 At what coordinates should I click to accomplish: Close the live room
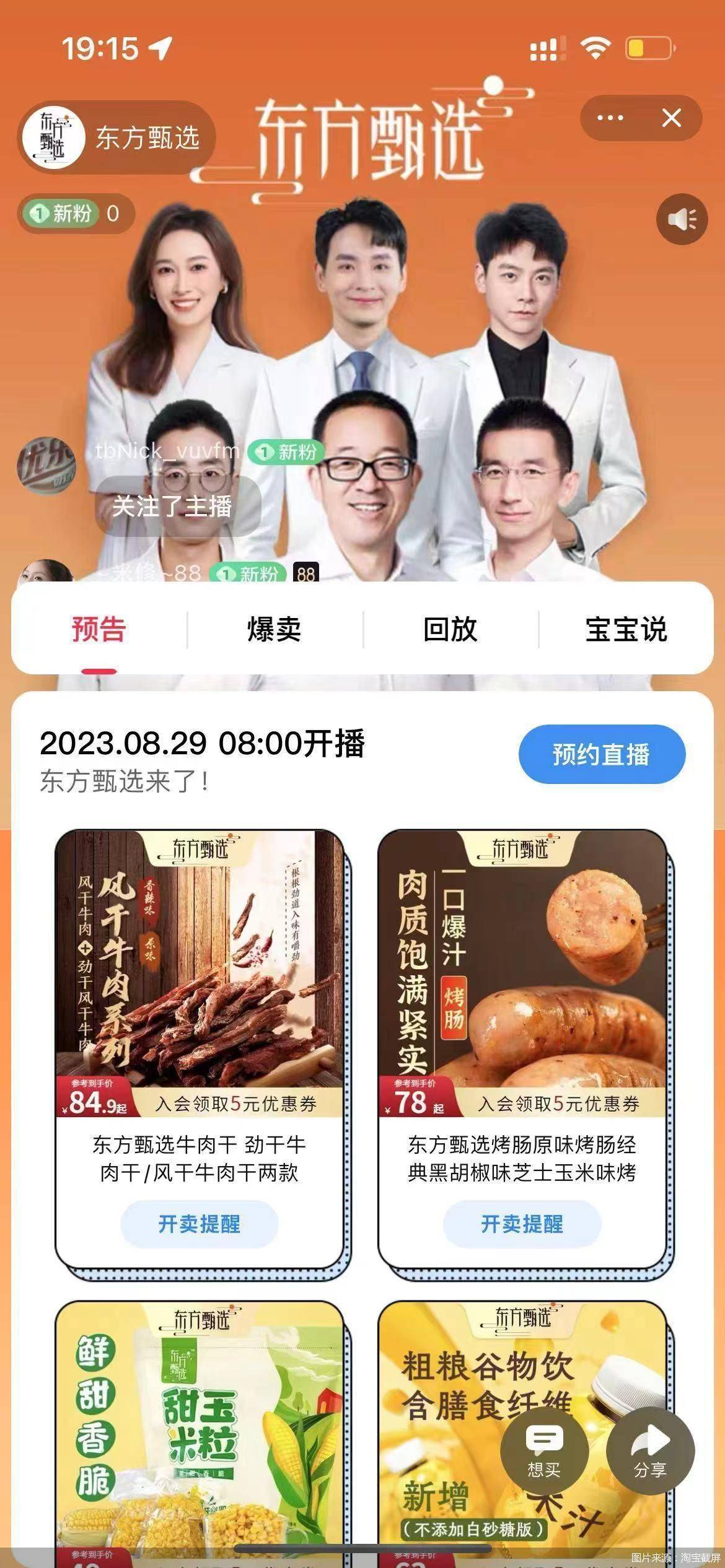[672, 118]
